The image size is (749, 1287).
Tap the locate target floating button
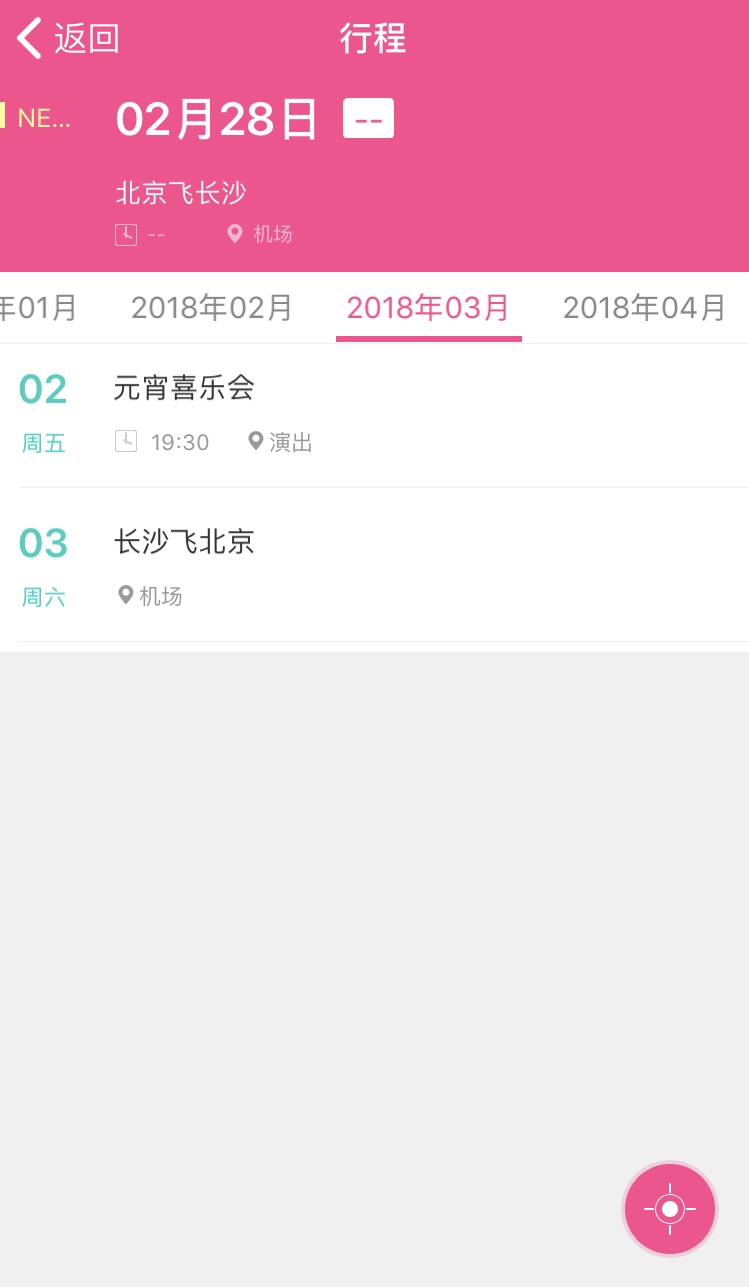(x=670, y=1209)
